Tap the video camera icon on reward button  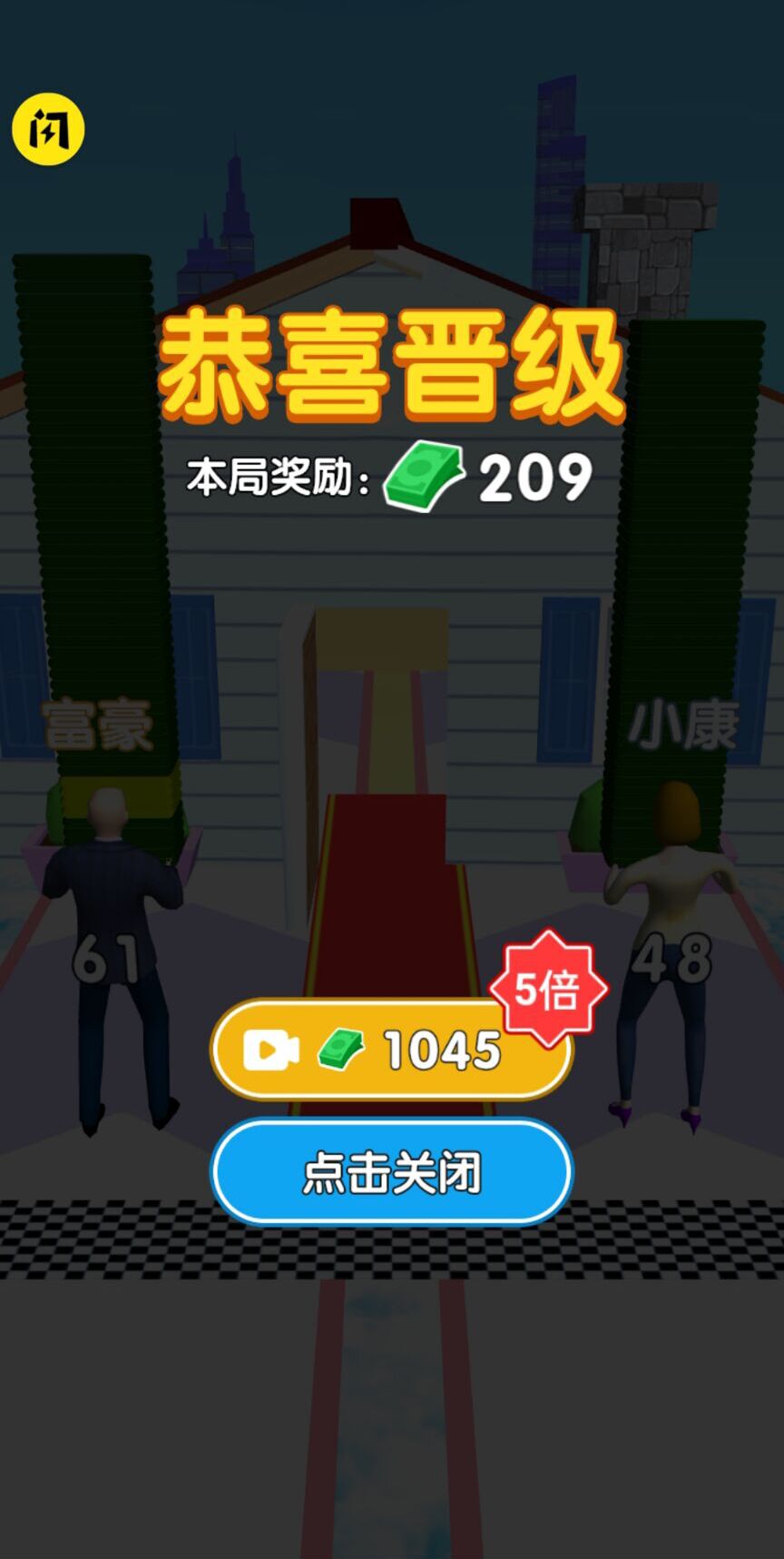[271, 1049]
